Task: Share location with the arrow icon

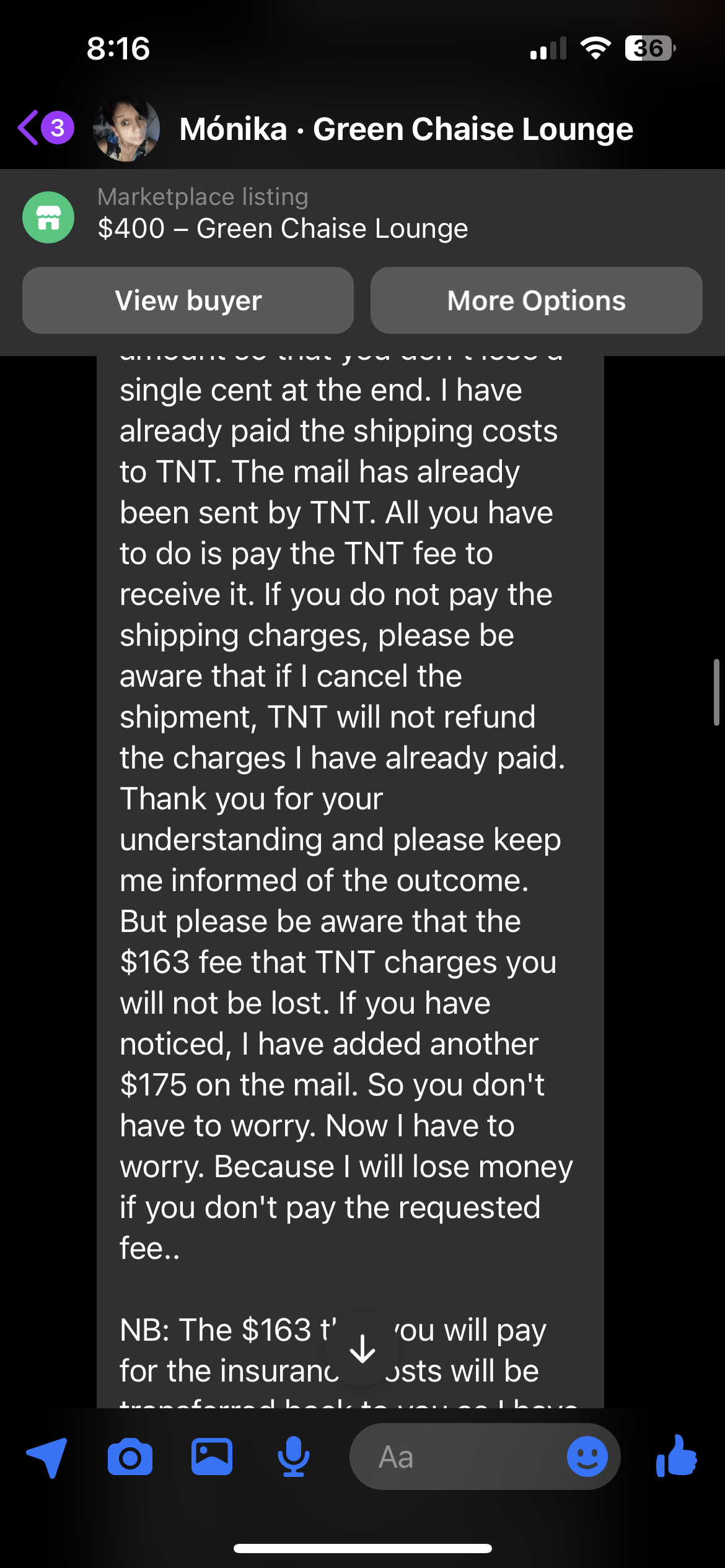Action: [x=47, y=1457]
